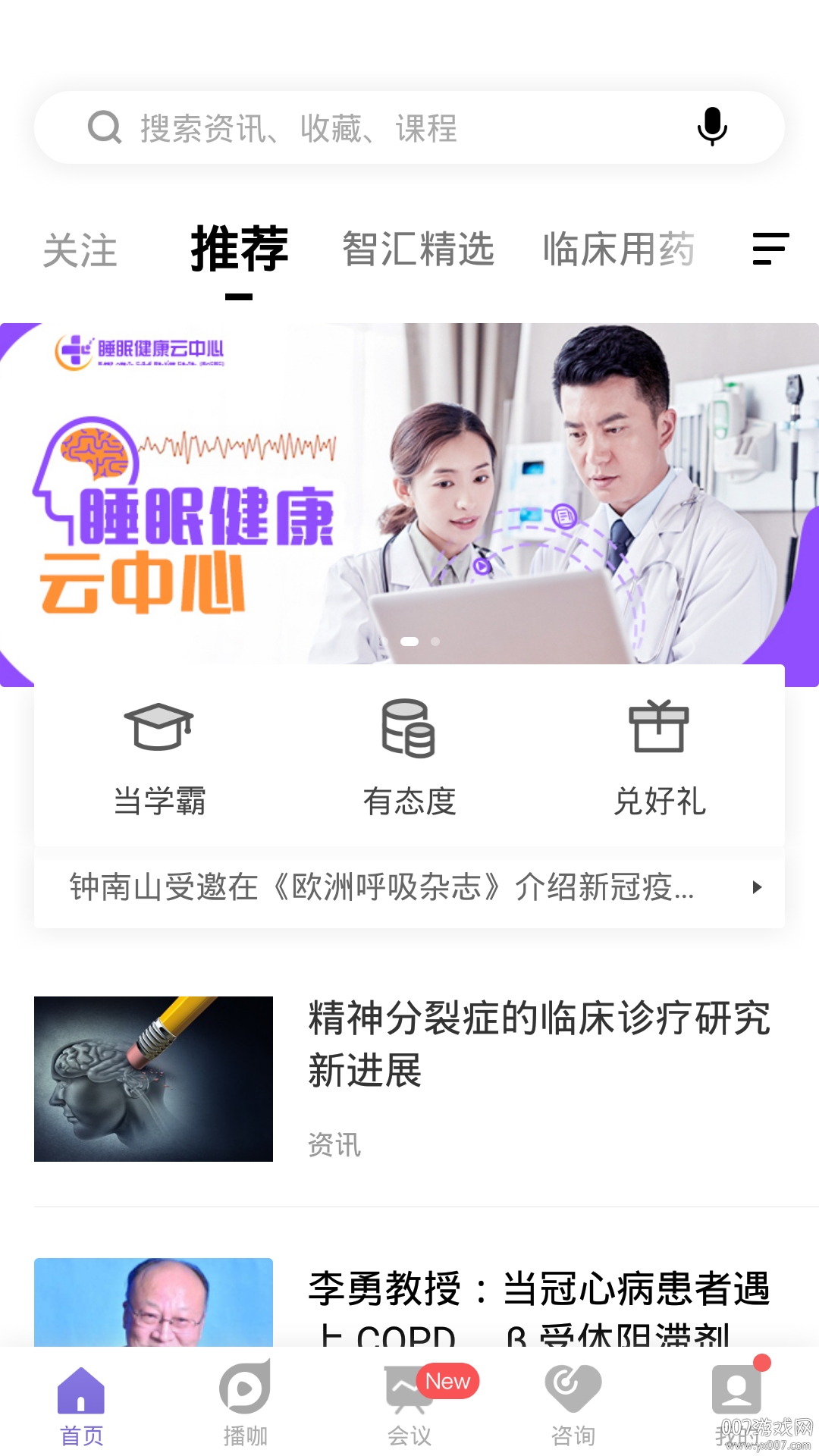Open the 钟南山 news headline ticker

point(409,887)
